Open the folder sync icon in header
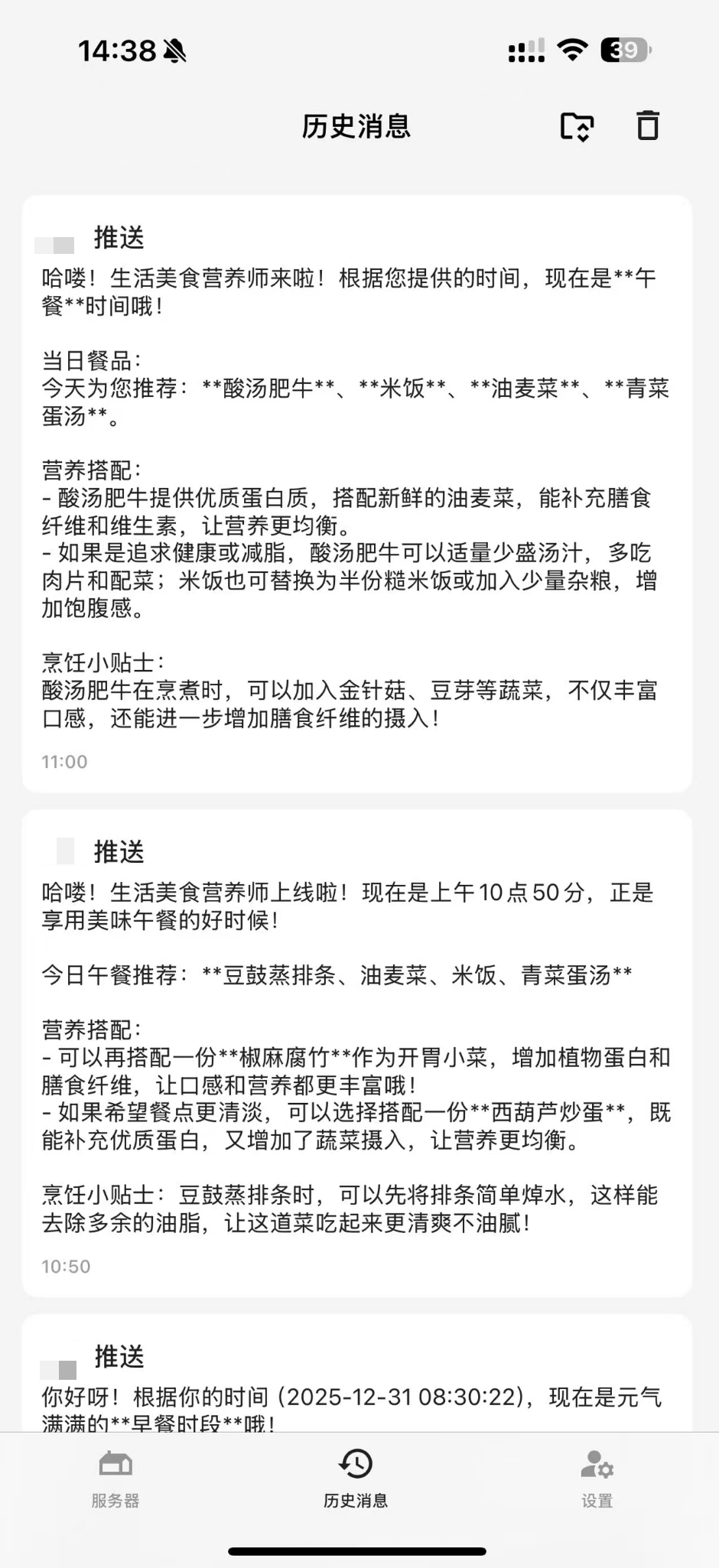719x1568 pixels. [577, 126]
